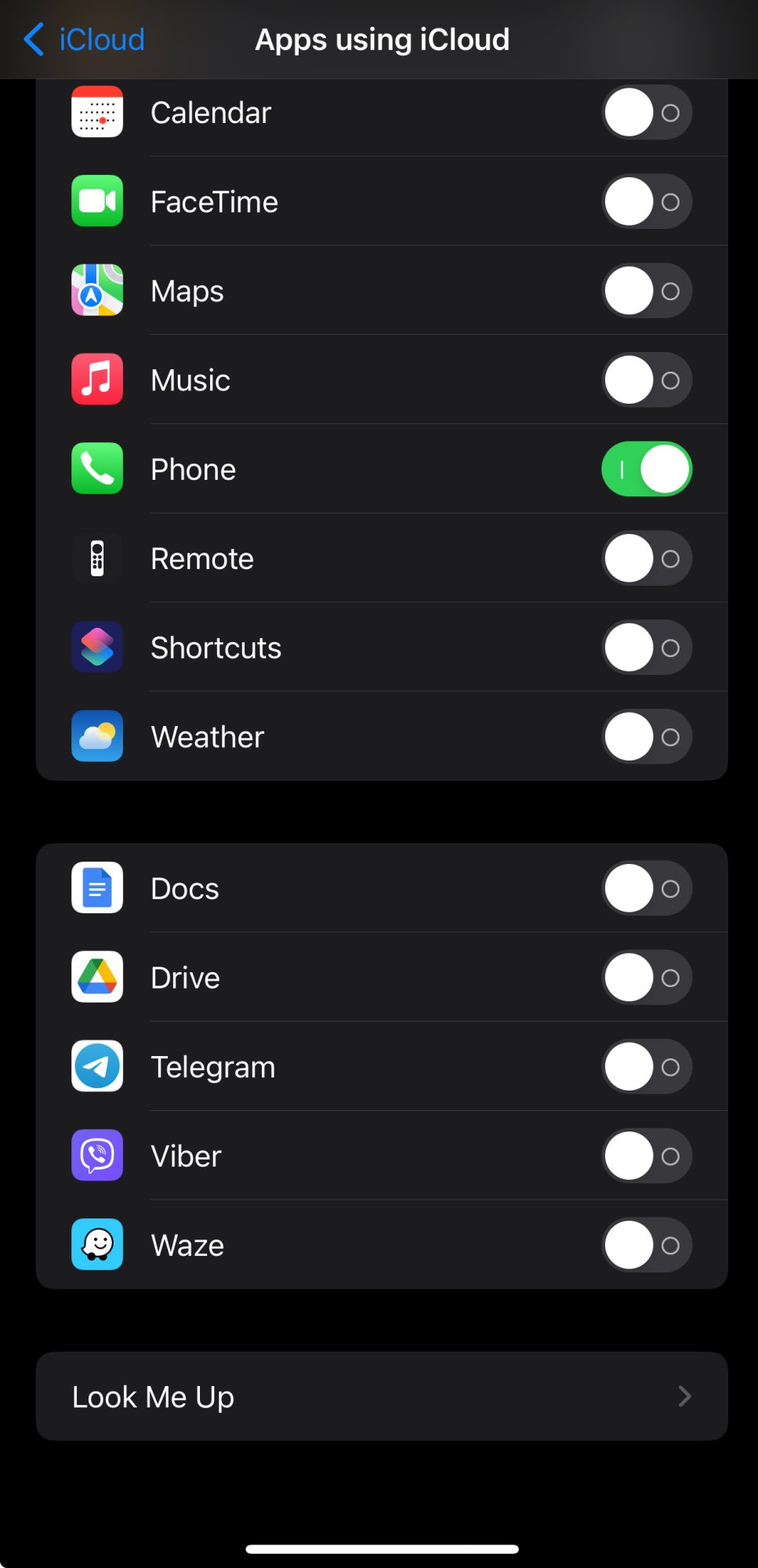Switch on Drive iCloud toggle
Image resolution: width=758 pixels, height=1568 pixels.
tap(646, 978)
